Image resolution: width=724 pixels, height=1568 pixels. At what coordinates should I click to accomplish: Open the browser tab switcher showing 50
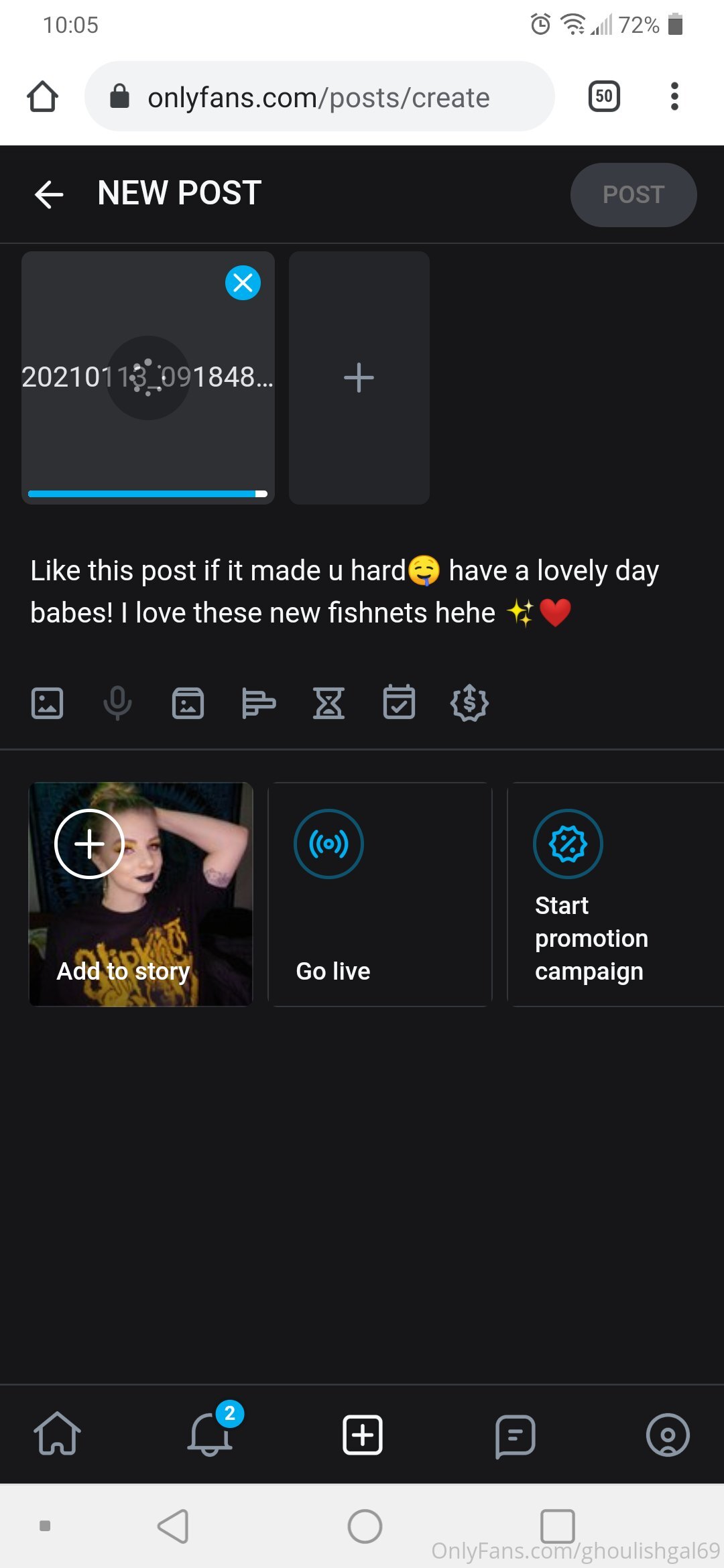click(x=604, y=96)
